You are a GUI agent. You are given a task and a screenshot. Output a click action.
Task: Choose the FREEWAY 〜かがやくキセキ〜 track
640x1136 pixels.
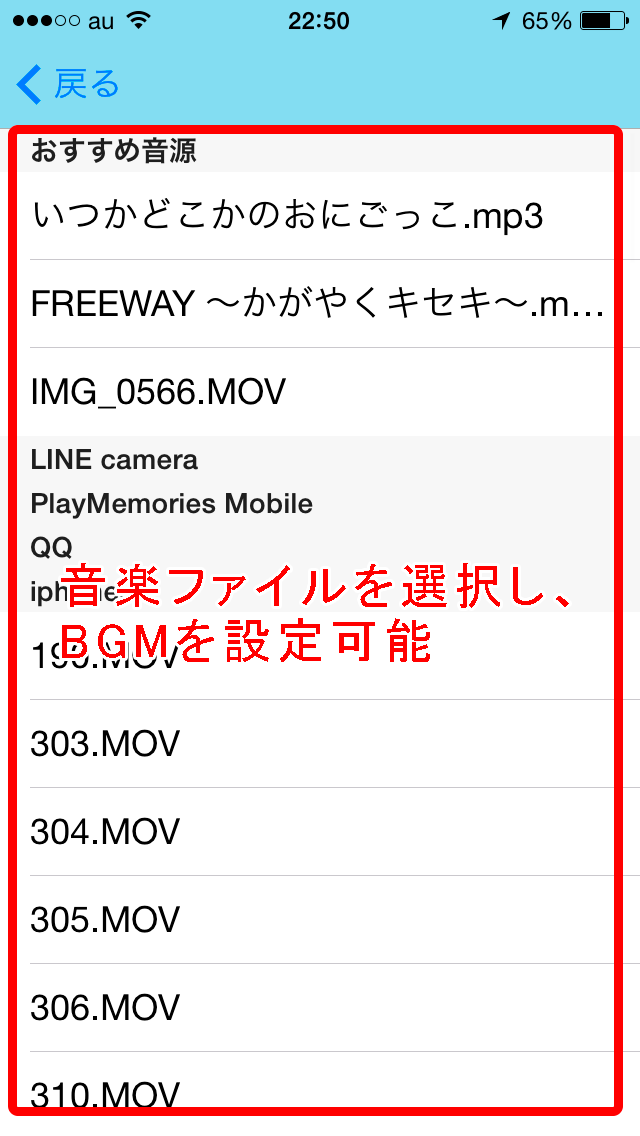[320, 304]
